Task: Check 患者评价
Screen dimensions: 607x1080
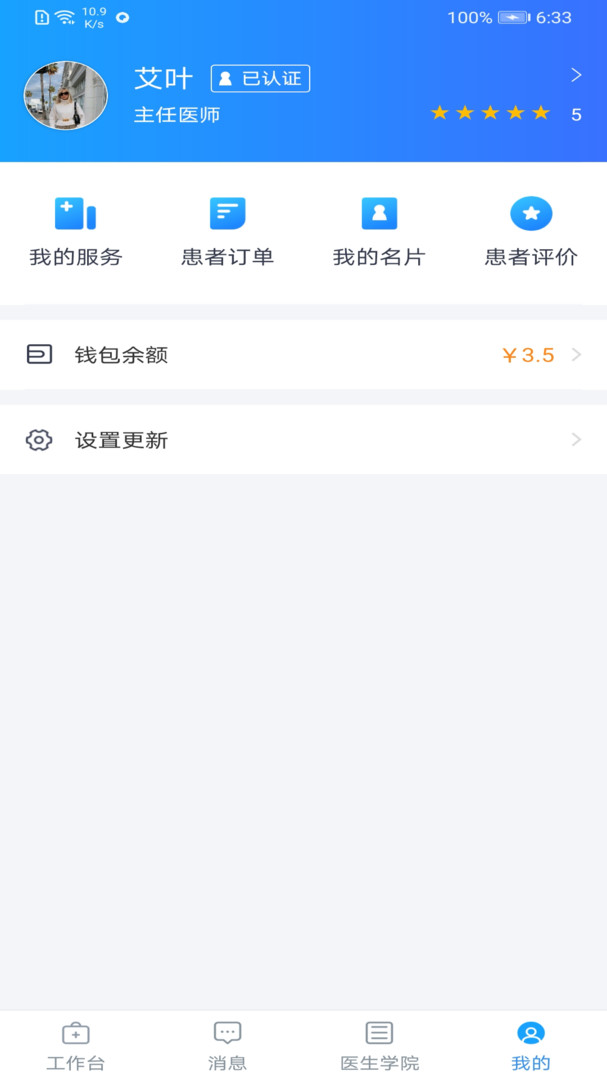Action: pyautogui.click(x=531, y=232)
